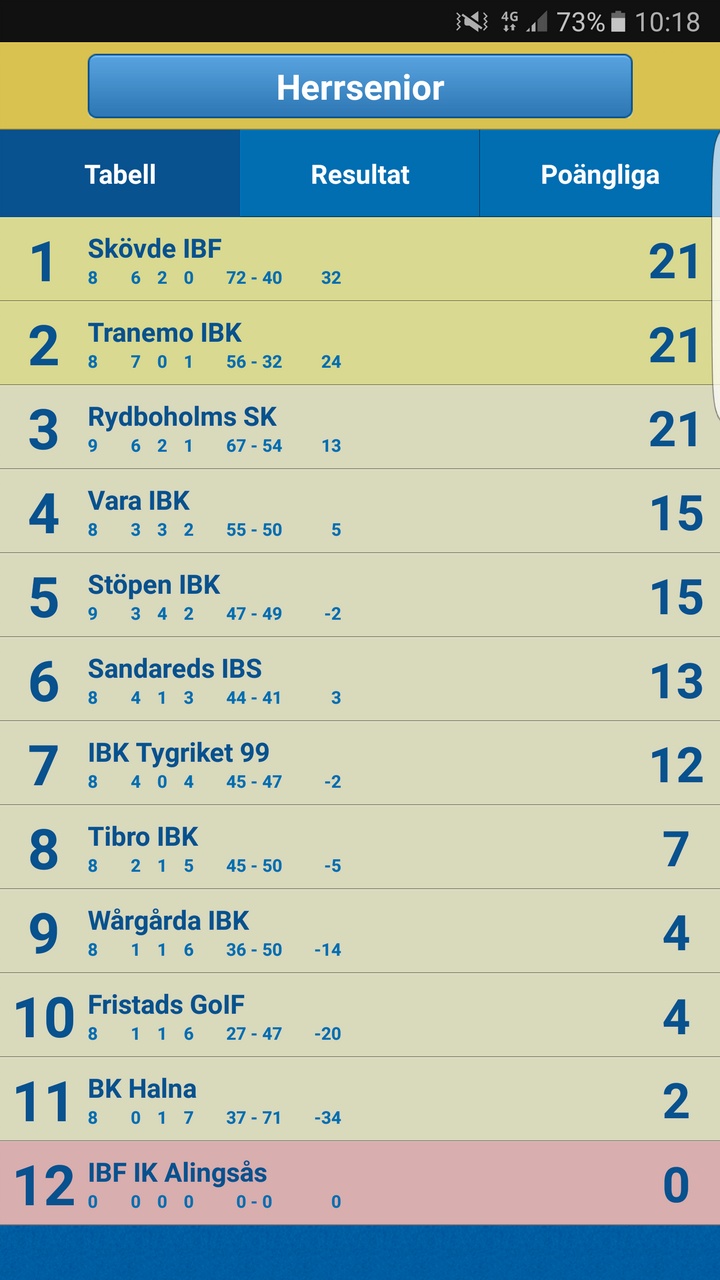Open the Skövde IBF team row

coord(360,260)
